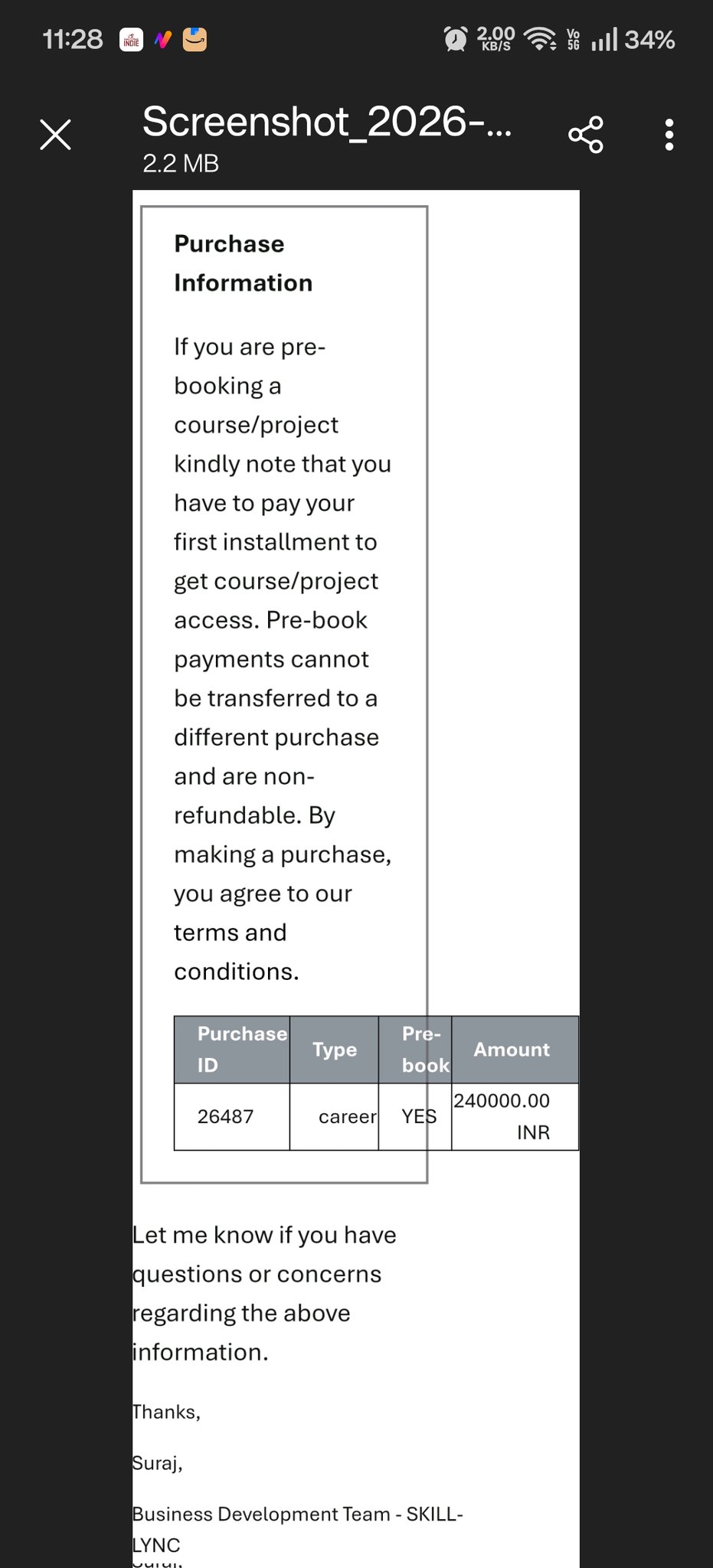Close the screenshot viewer

coord(55,135)
